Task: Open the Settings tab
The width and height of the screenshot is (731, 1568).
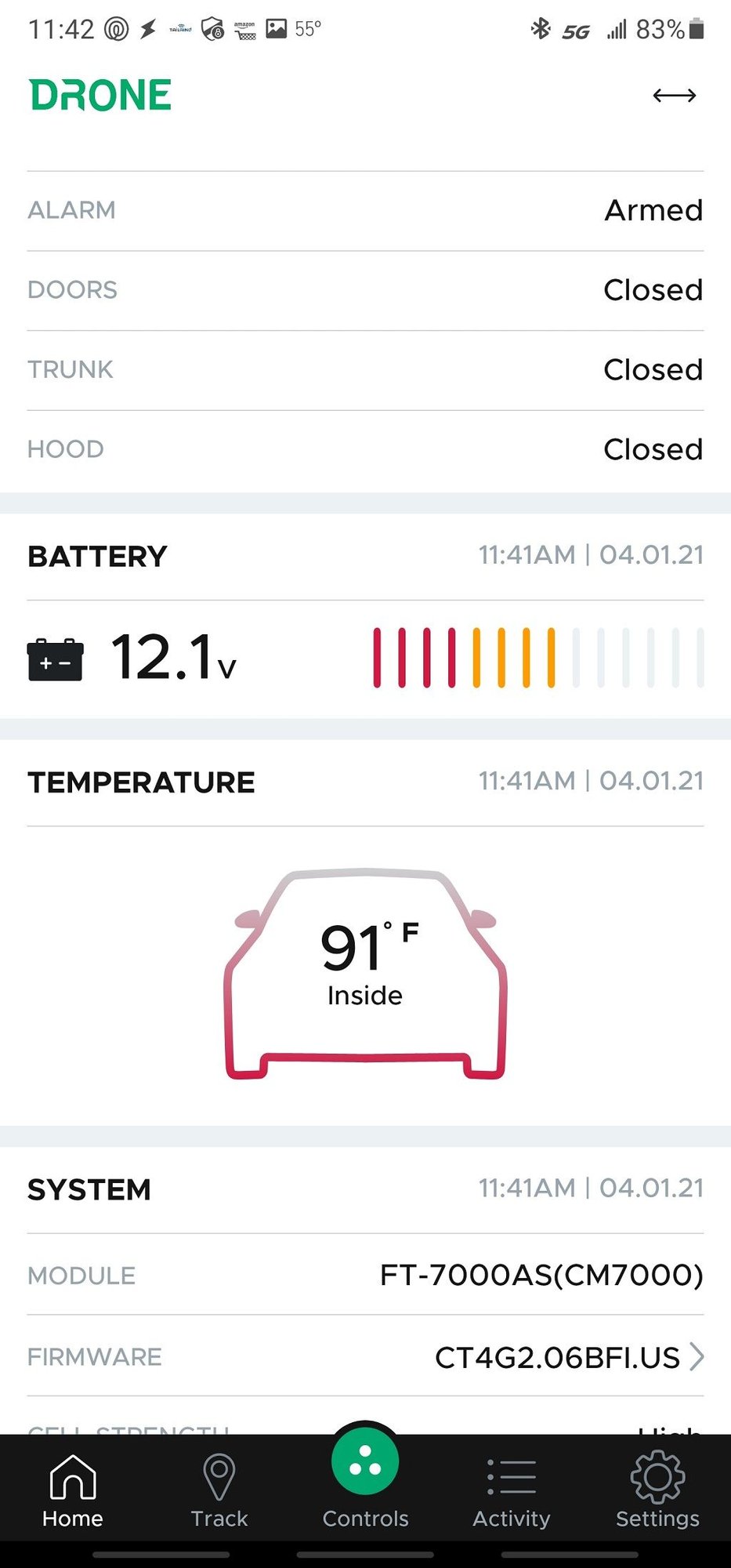Action: click(x=657, y=1490)
